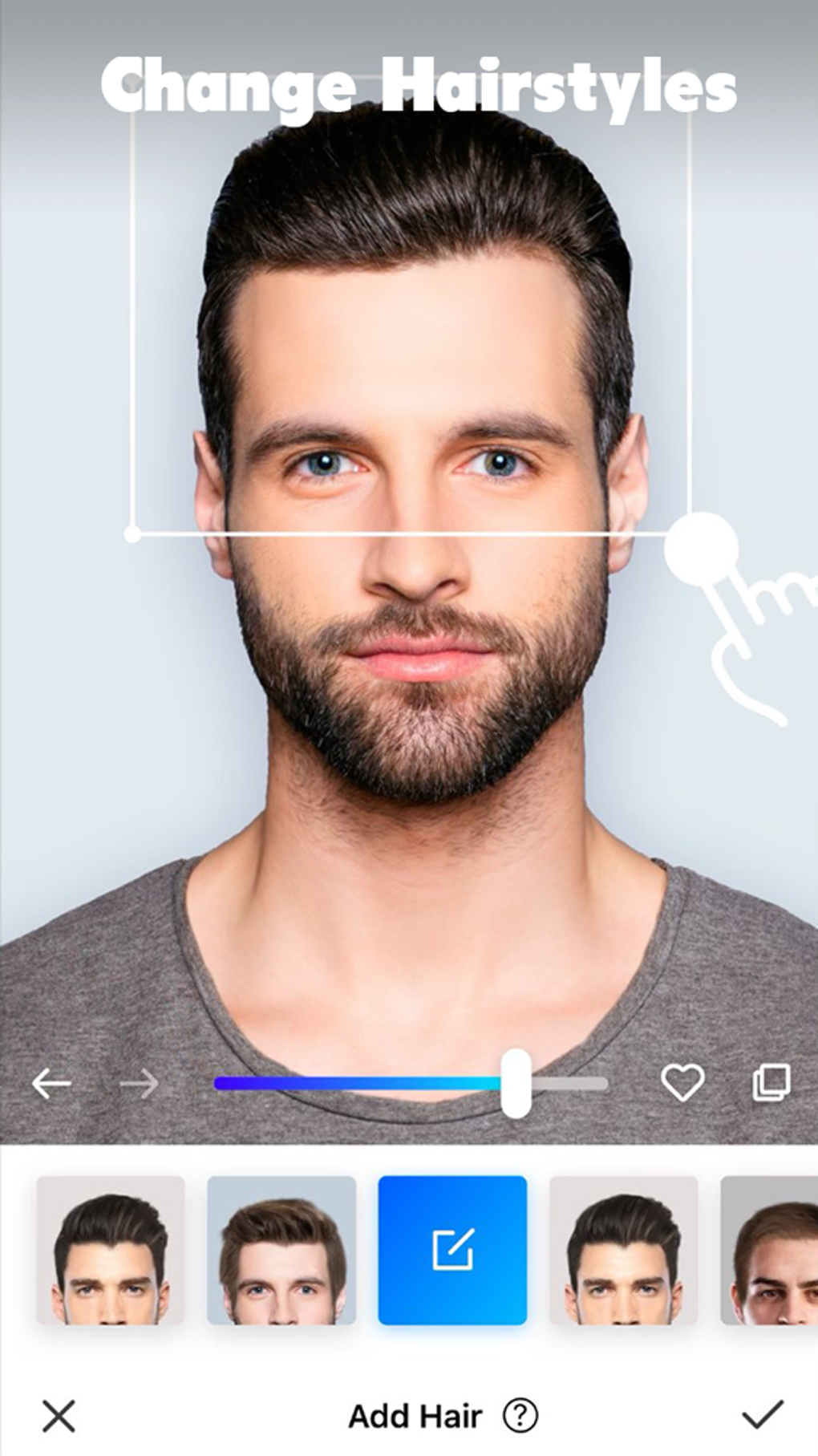Favorite this hairstyle with the heart
This screenshot has height=1456, width=818.
pyautogui.click(x=682, y=1083)
